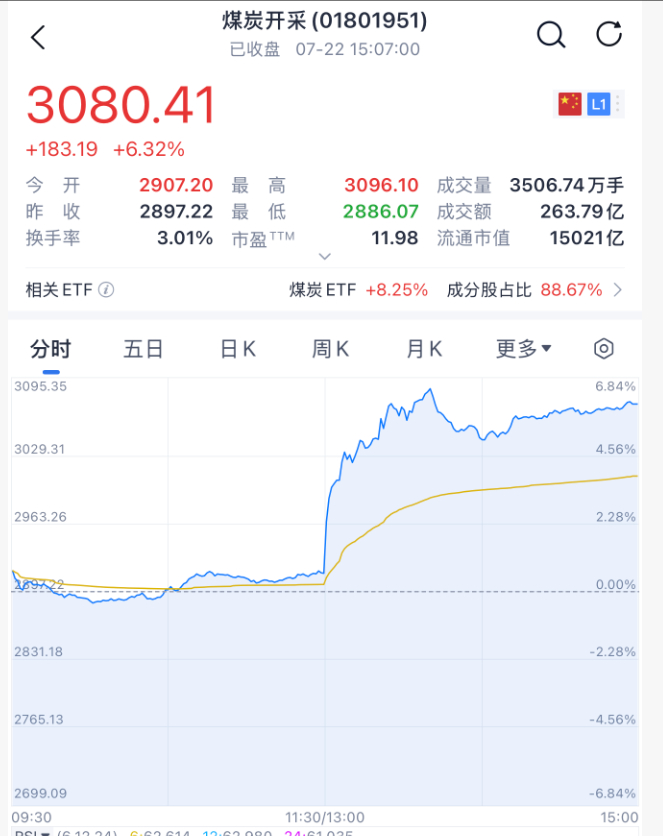Switch to the 月K chart tab
663x836 pixels.
click(424, 349)
